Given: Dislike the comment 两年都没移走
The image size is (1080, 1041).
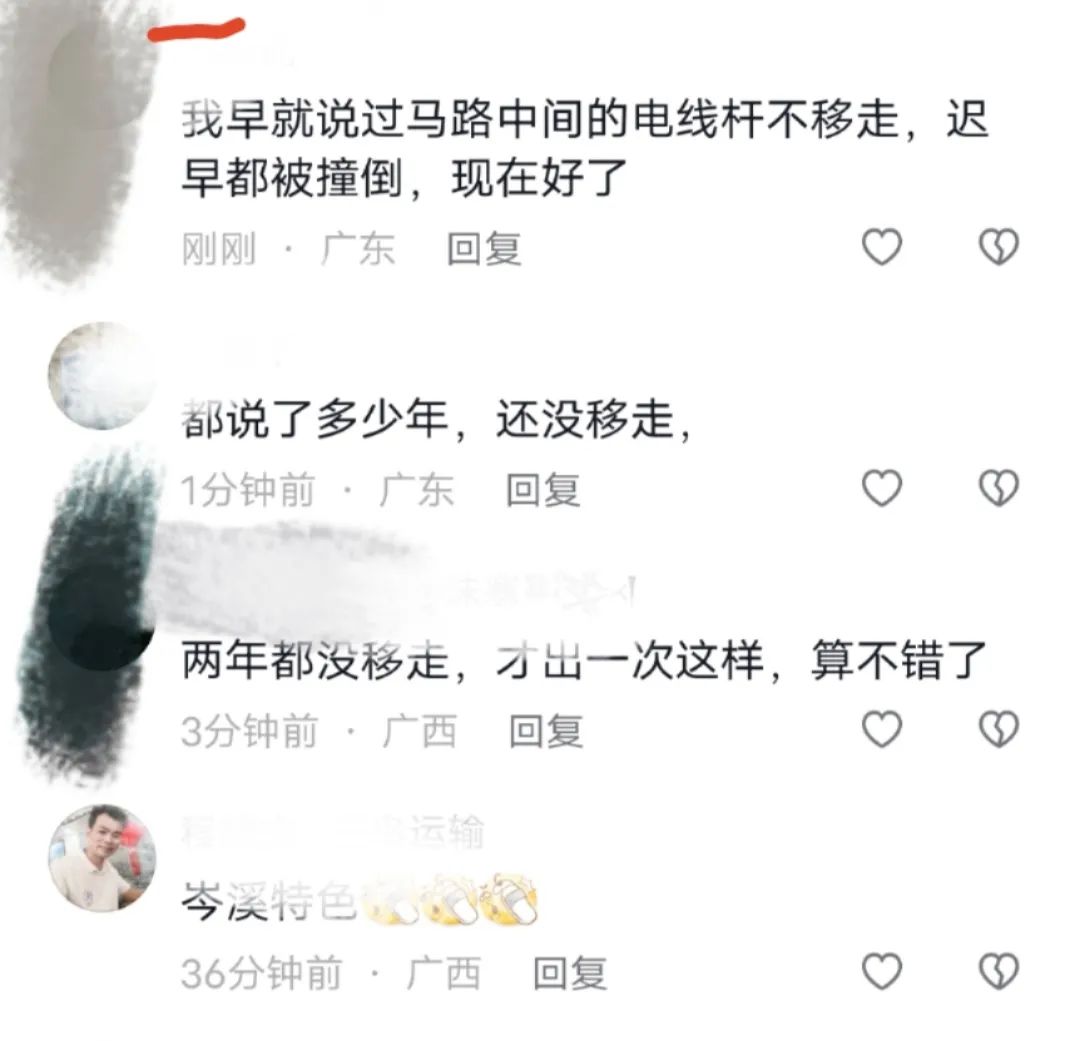Looking at the screenshot, I should click(x=998, y=730).
